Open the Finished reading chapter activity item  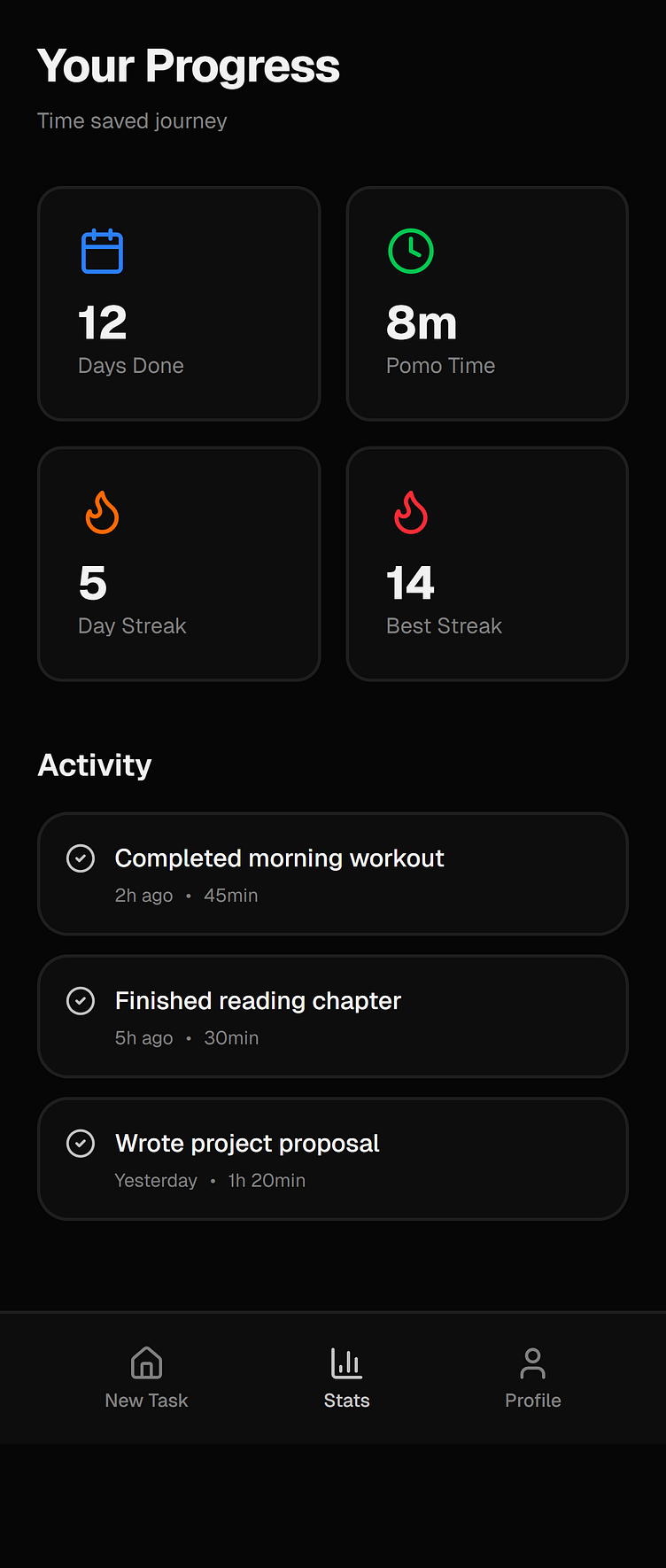pos(332,1016)
